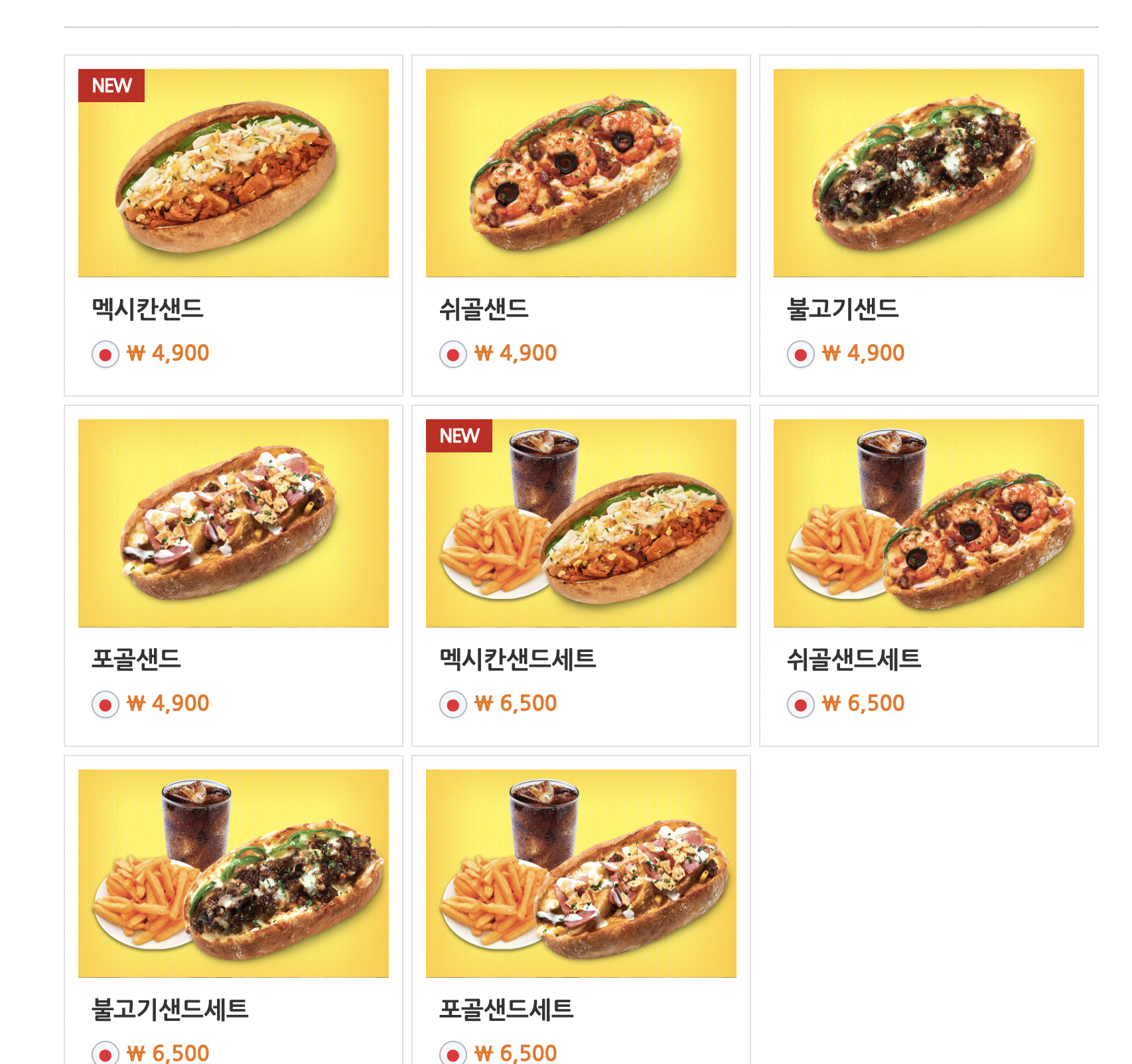The height and width of the screenshot is (1064, 1132).
Task: View the 불고기샌드 card details
Action: point(928,226)
